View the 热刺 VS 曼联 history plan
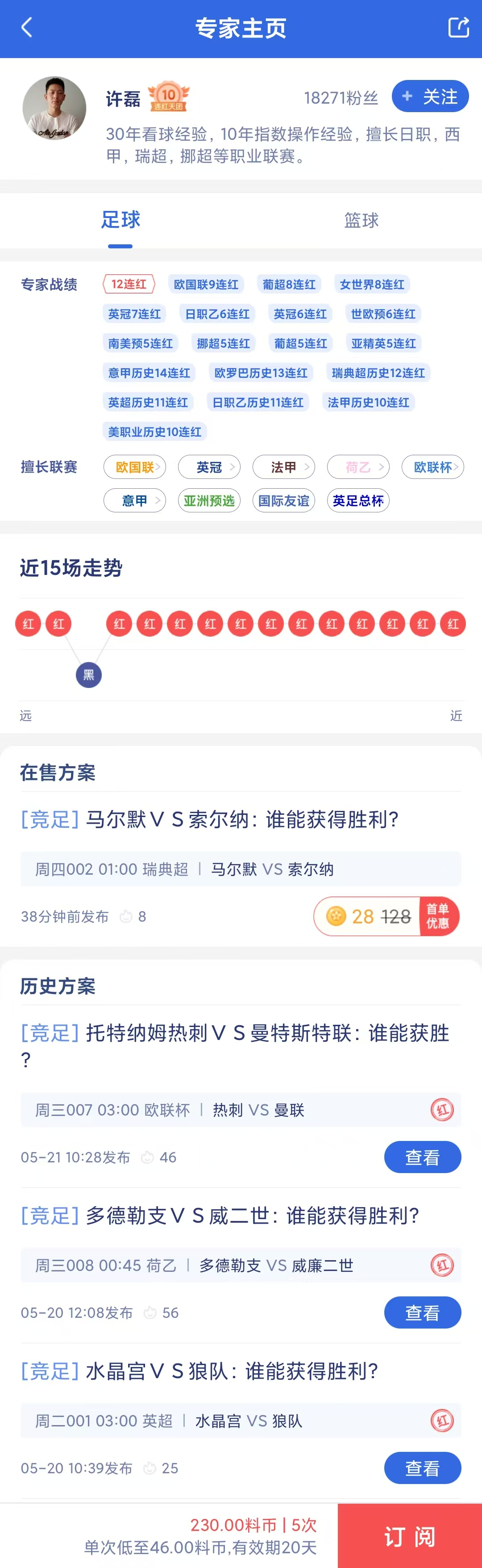The height and width of the screenshot is (1568, 482). coord(422,1157)
